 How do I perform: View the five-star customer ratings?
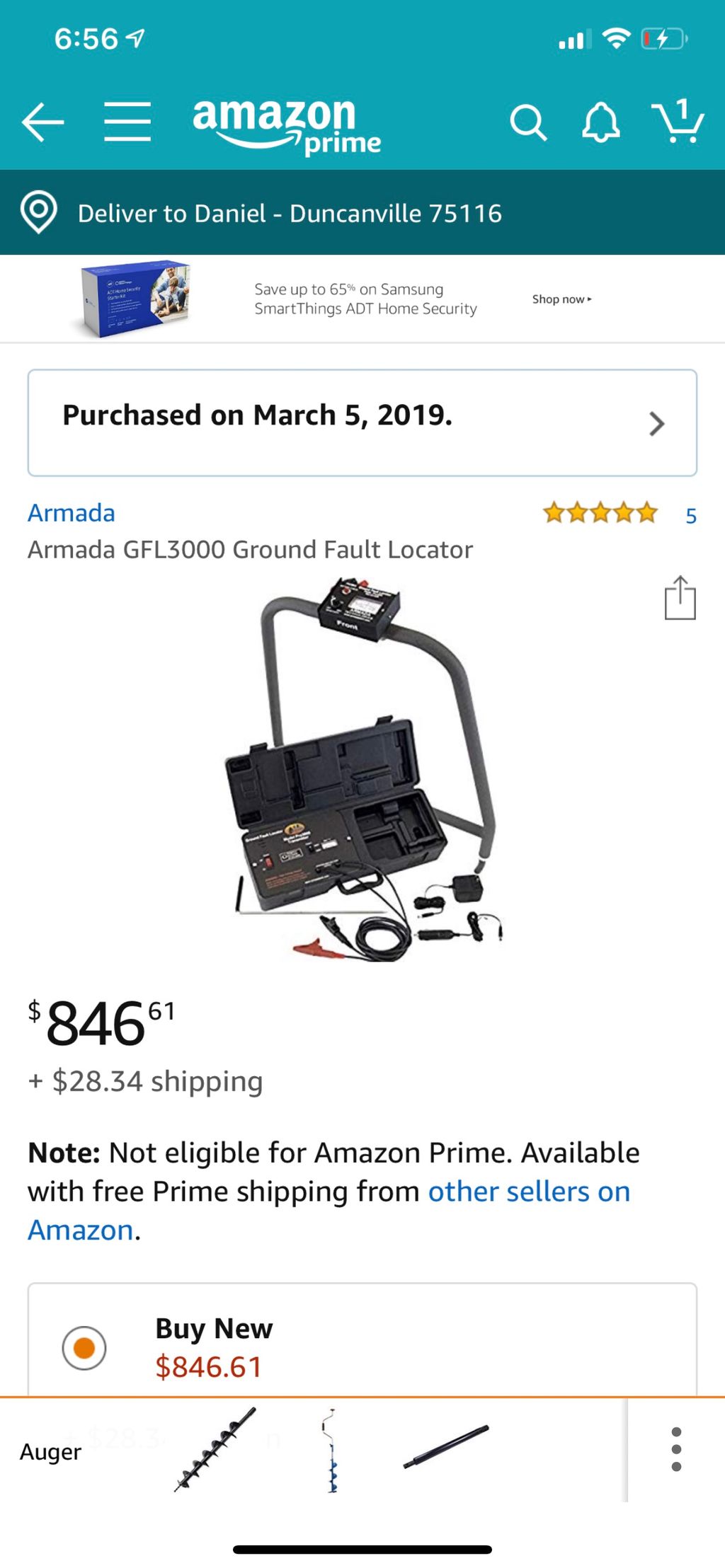(600, 513)
